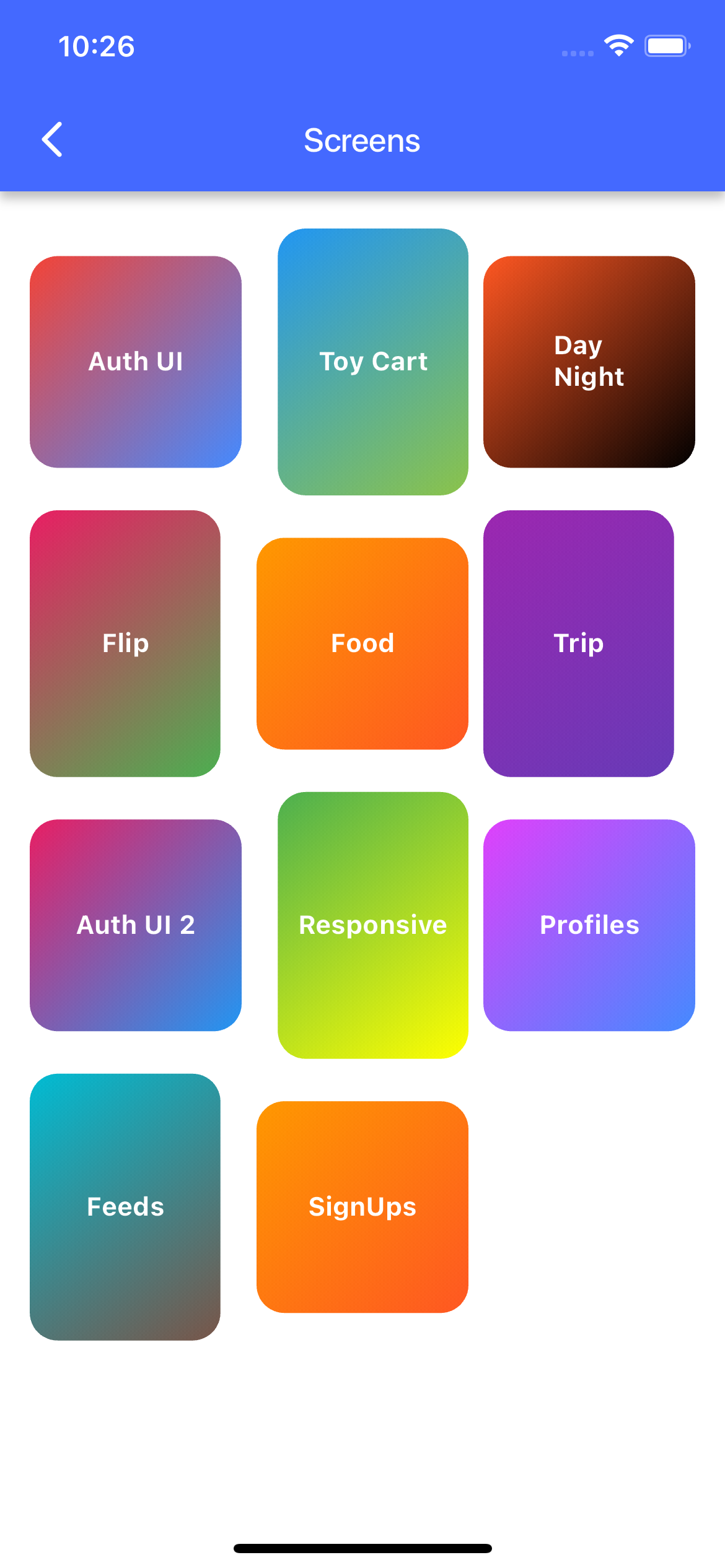Screen dimensions: 725x1568
Task: Tap the clock showing 10:26
Action: [97, 45]
